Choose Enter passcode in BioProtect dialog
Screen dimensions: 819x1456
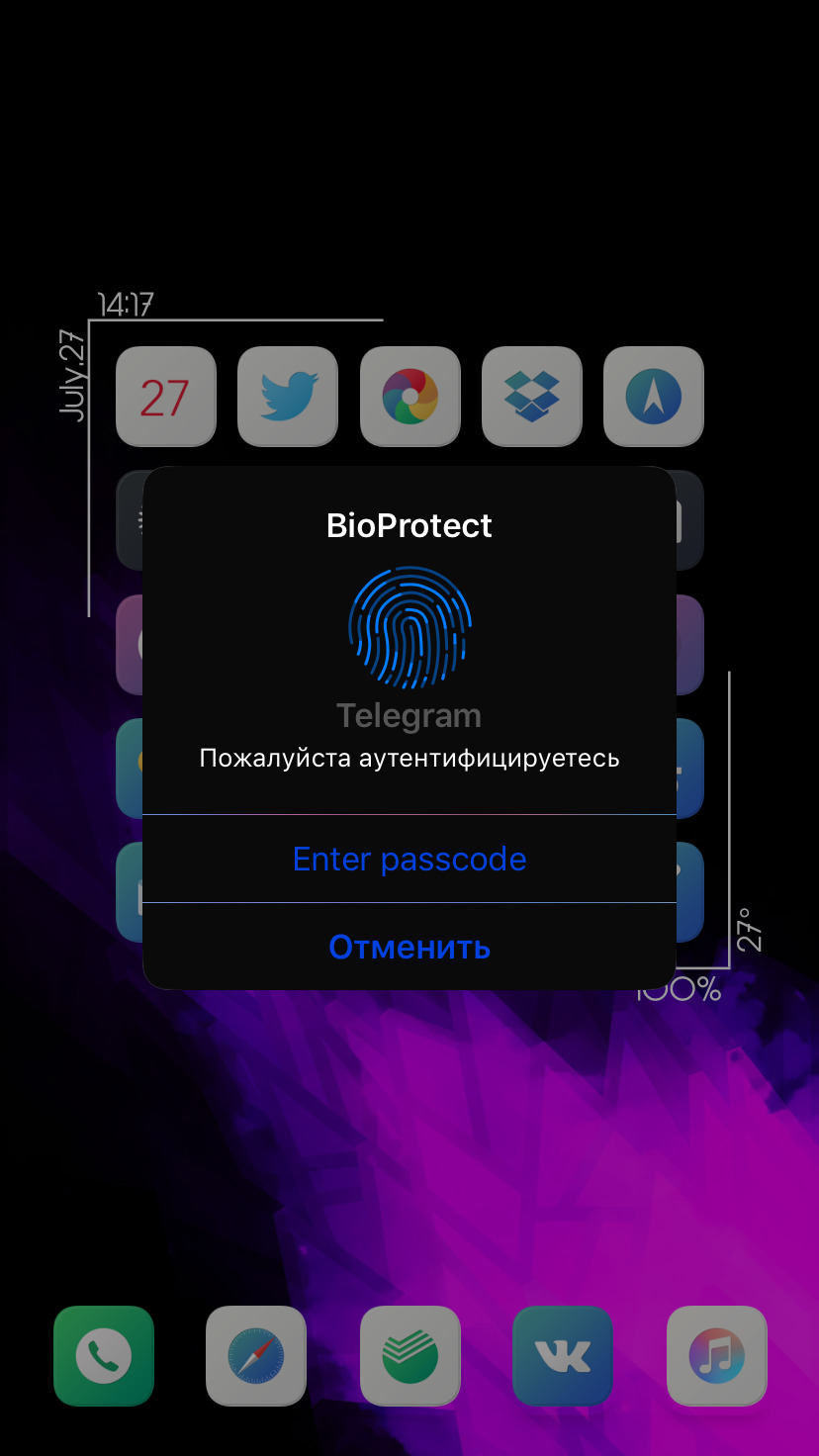click(x=409, y=859)
